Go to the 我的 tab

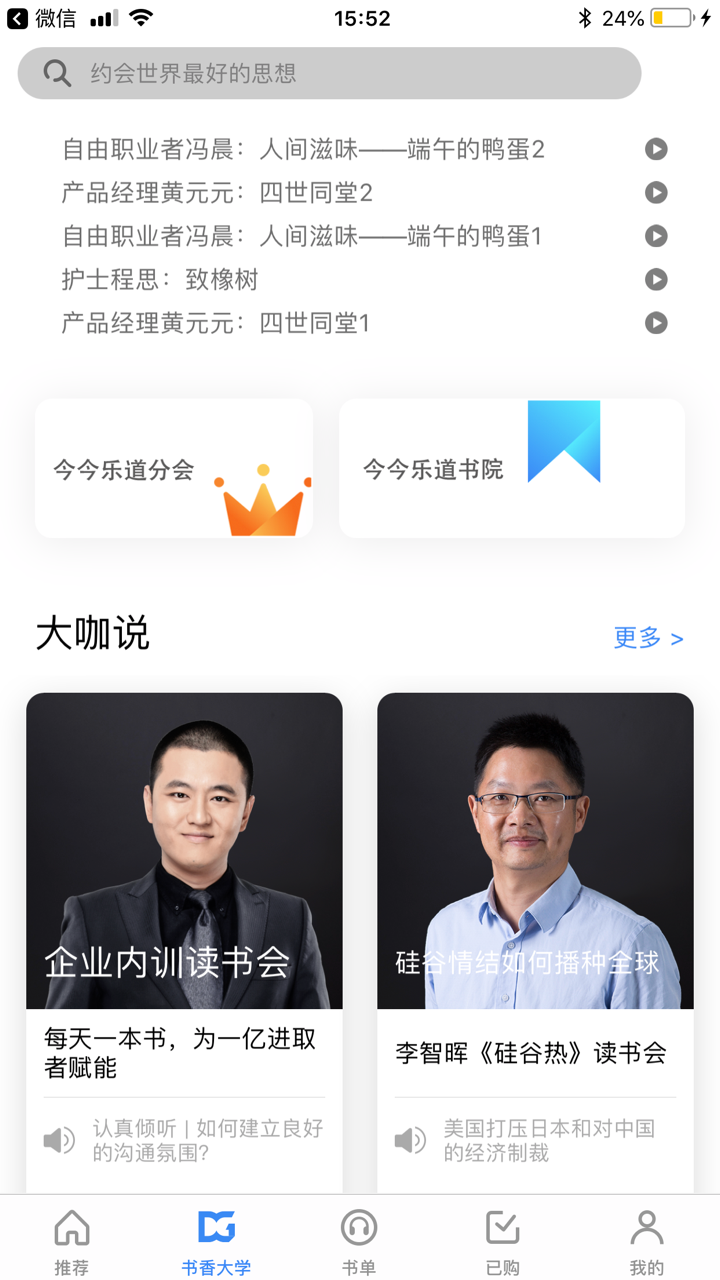[647, 1240]
